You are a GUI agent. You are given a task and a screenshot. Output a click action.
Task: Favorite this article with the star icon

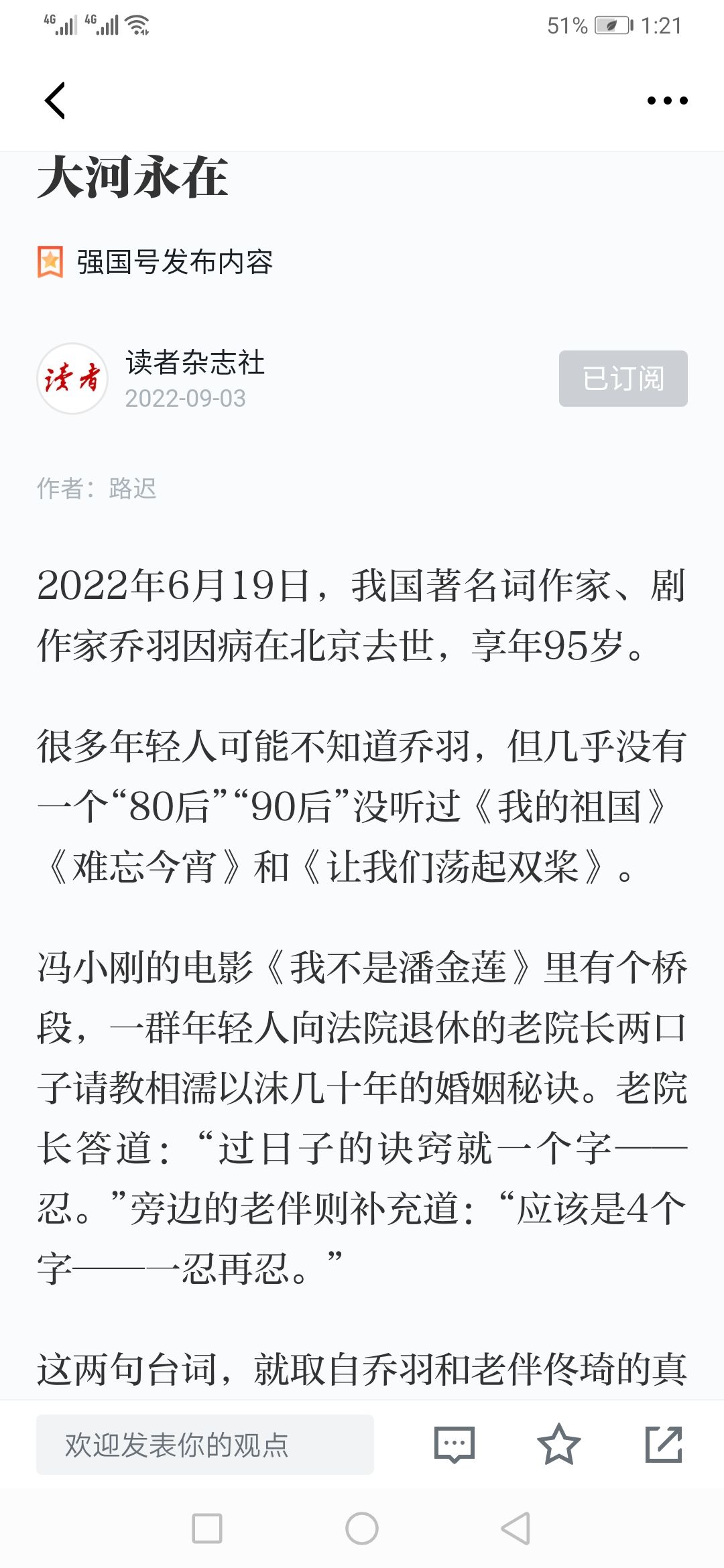tap(558, 1444)
